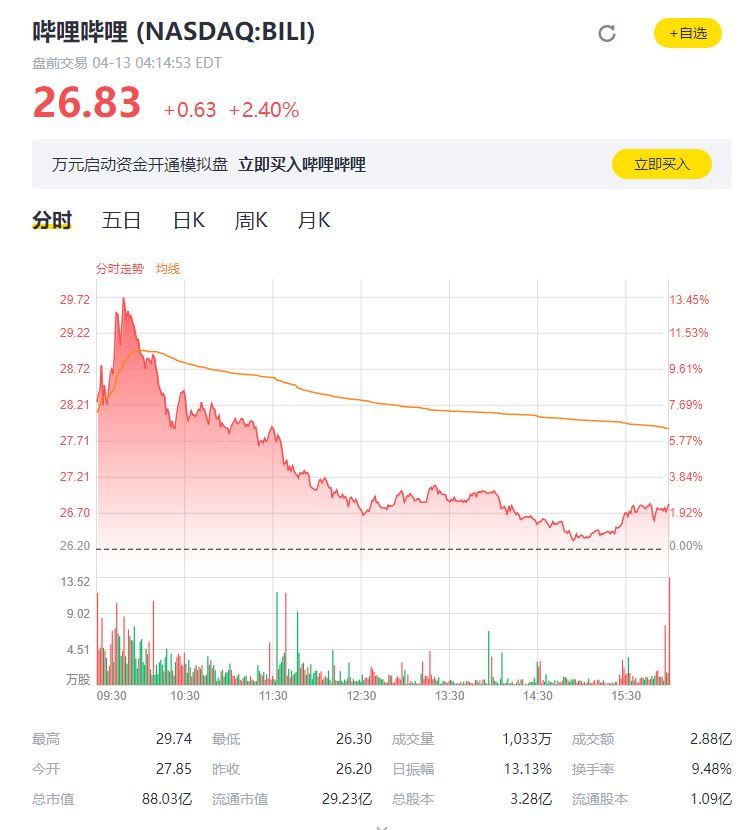
Task: Click the dashed 昨收 reference line
Action: click(380, 547)
